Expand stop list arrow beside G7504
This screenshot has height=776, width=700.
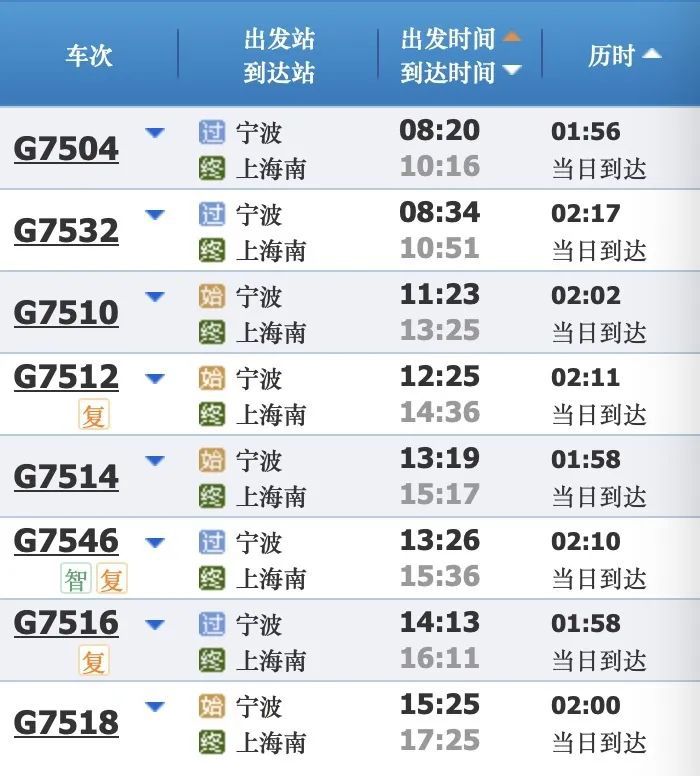(155, 133)
